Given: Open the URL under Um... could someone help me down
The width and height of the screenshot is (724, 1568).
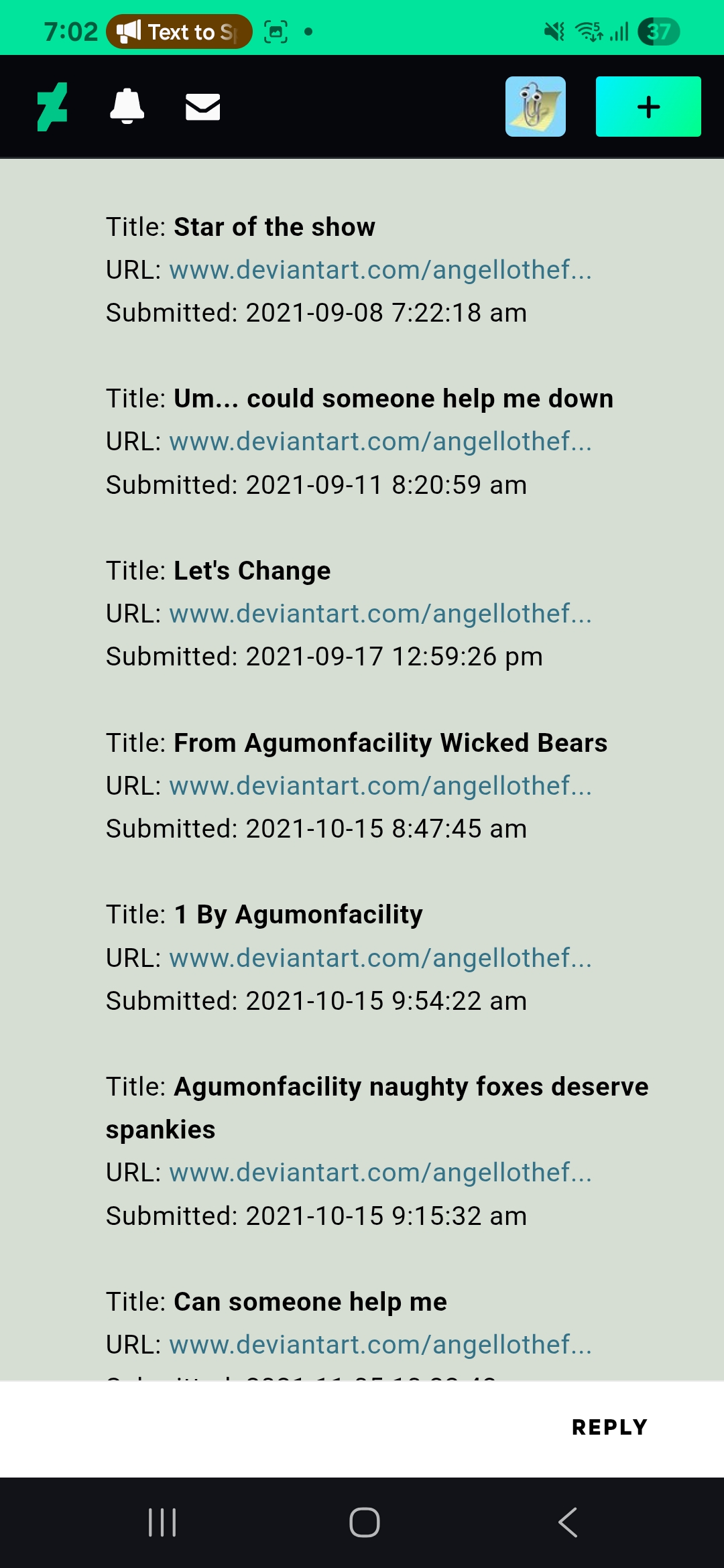Looking at the screenshot, I should (x=380, y=442).
